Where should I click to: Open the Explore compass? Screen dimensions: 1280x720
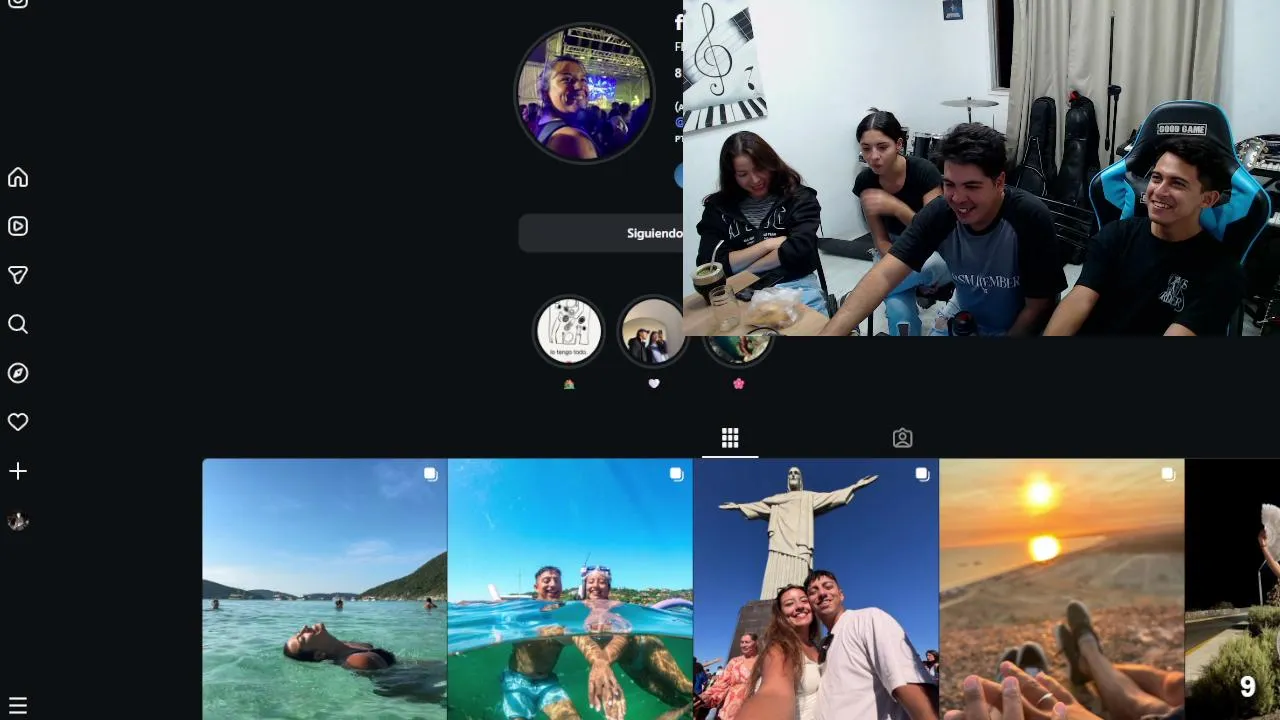tap(18, 373)
